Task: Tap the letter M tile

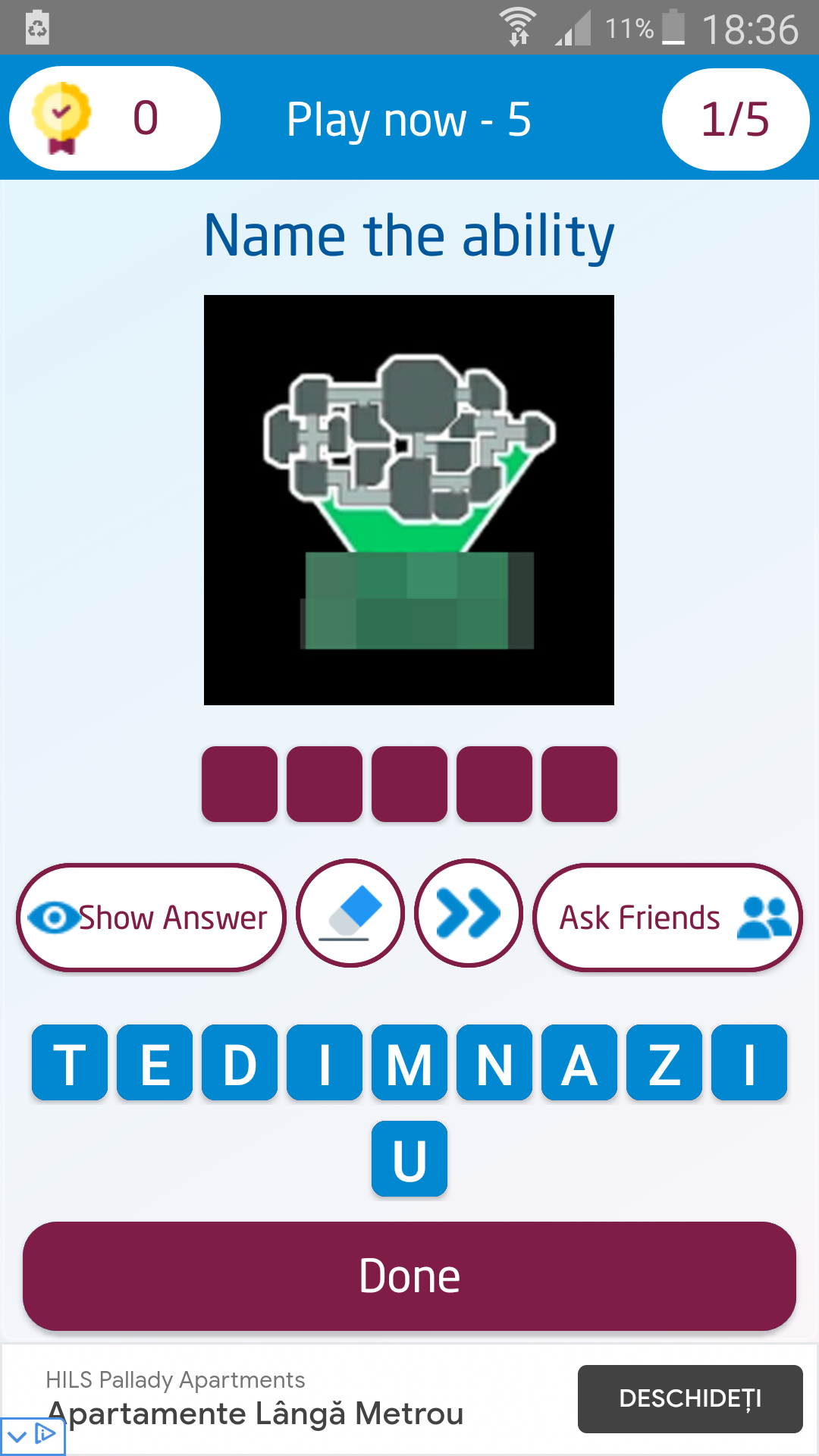Action: pyautogui.click(x=409, y=1062)
